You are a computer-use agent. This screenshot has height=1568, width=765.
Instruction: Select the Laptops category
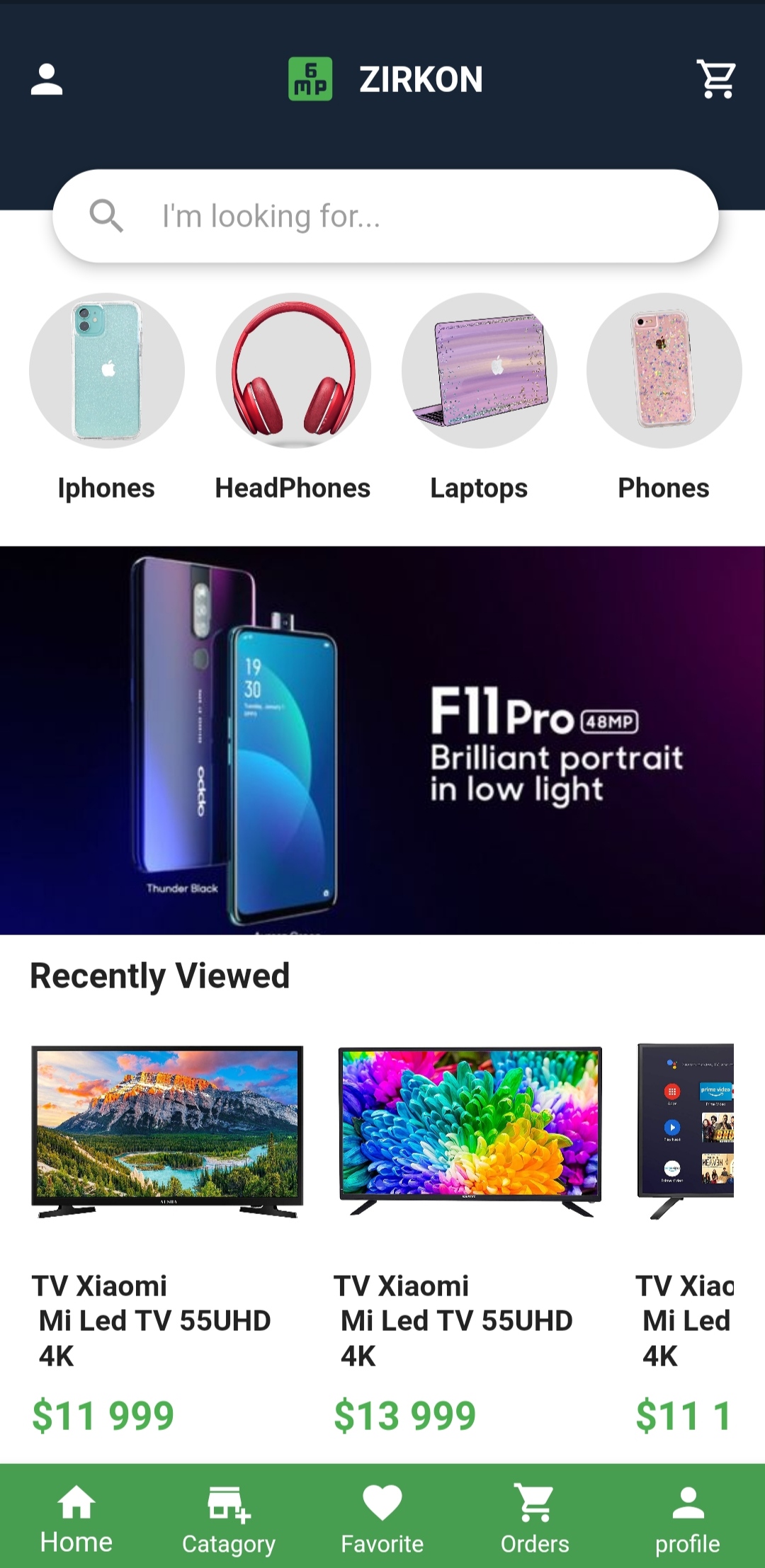(480, 398)
